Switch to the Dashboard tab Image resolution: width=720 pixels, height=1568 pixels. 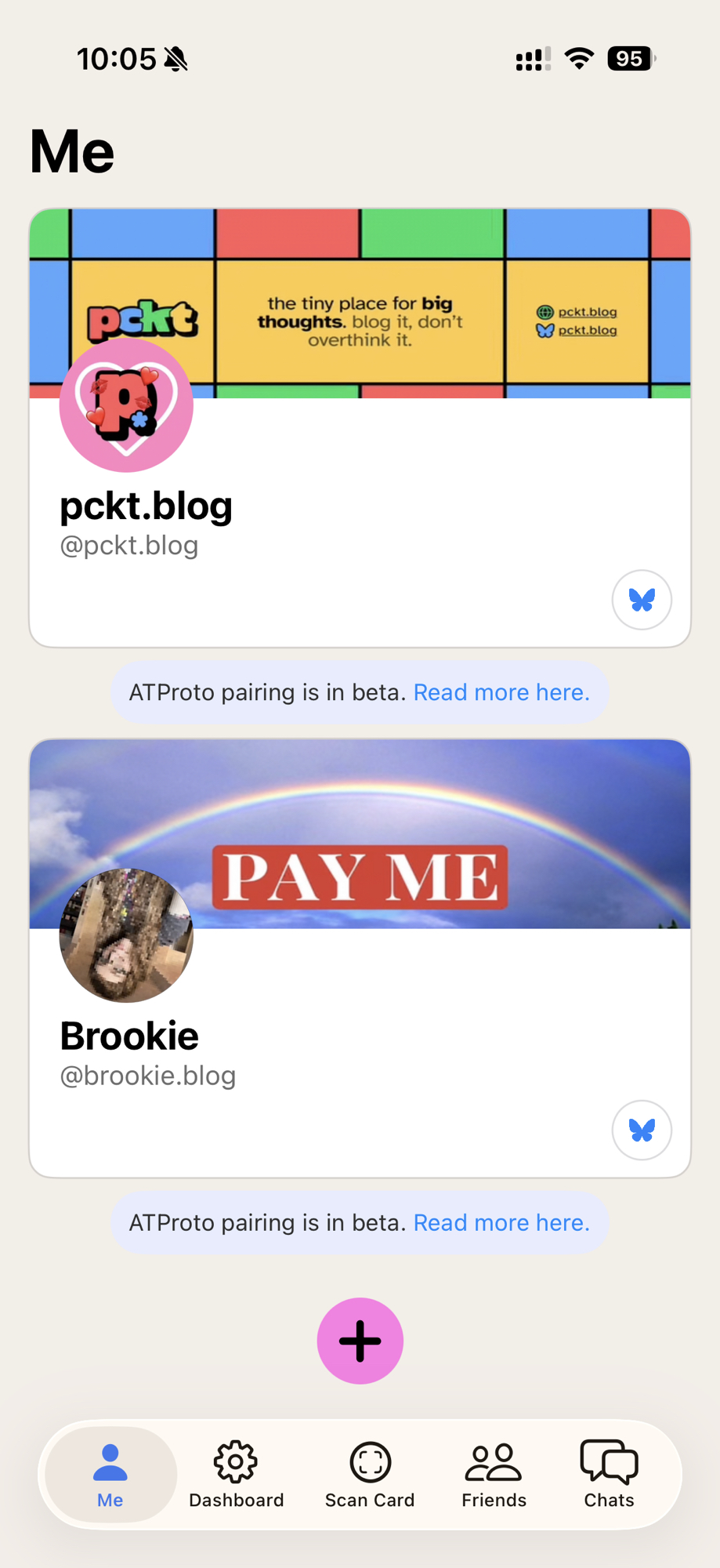click(x=236, y=1475)
